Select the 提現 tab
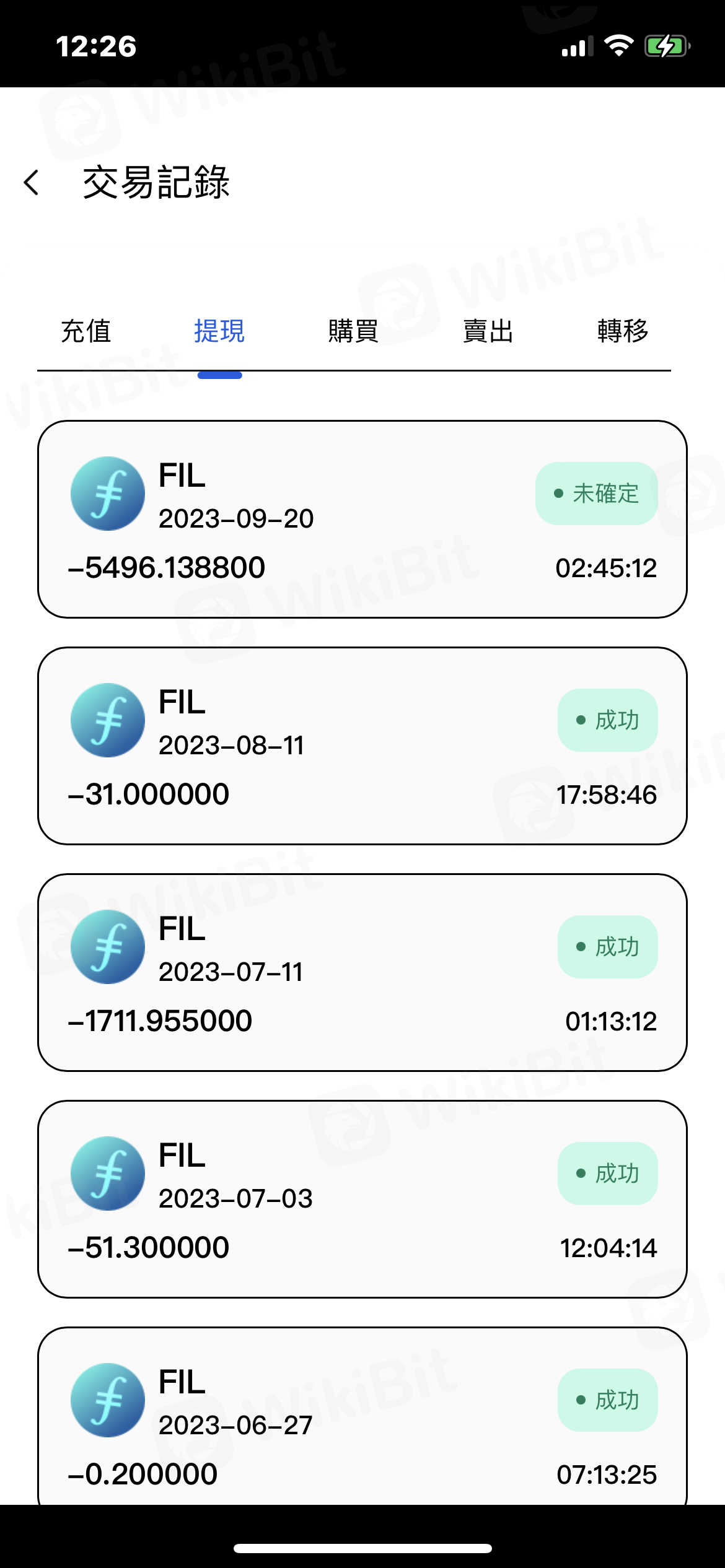725x1568 pixels. 219,331
